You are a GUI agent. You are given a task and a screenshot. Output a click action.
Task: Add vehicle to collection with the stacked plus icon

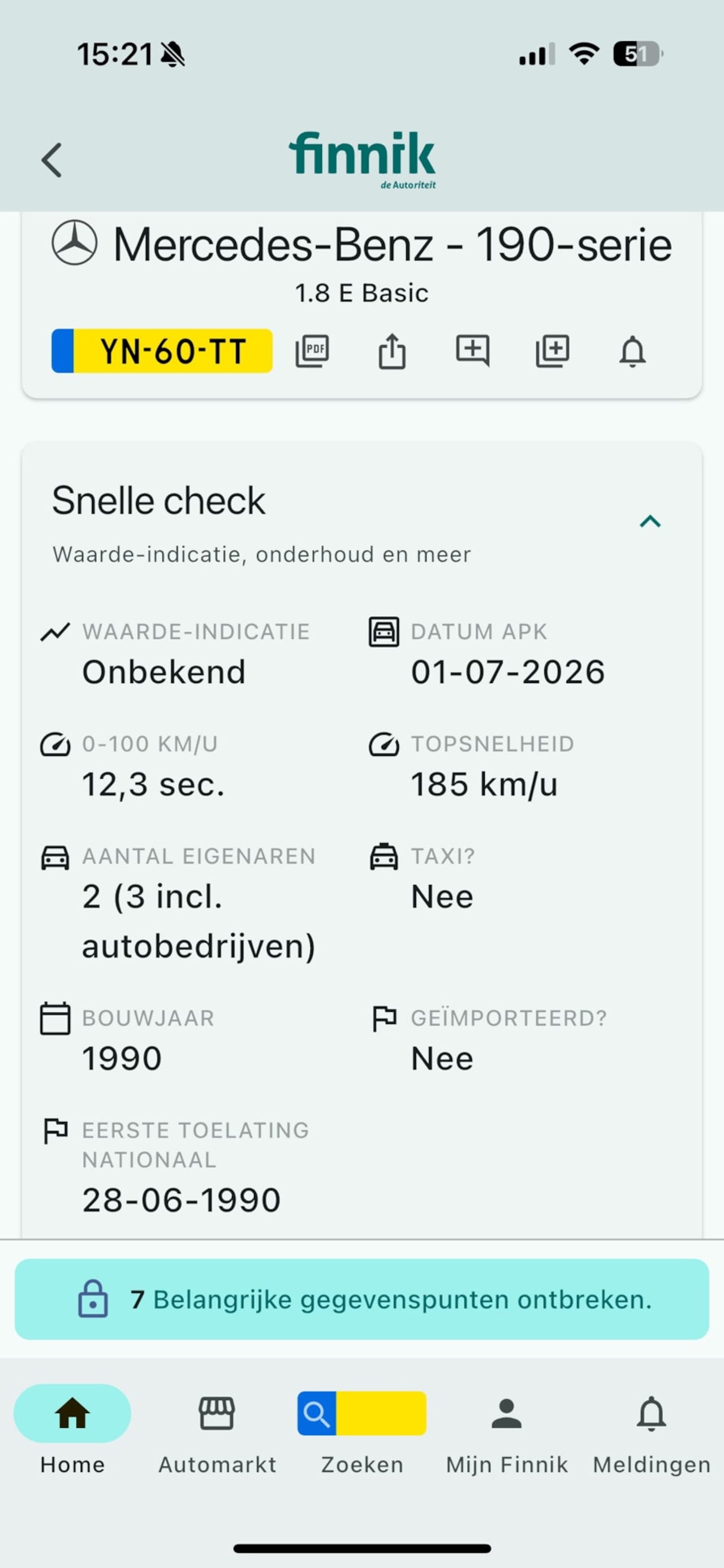point(552,351)
